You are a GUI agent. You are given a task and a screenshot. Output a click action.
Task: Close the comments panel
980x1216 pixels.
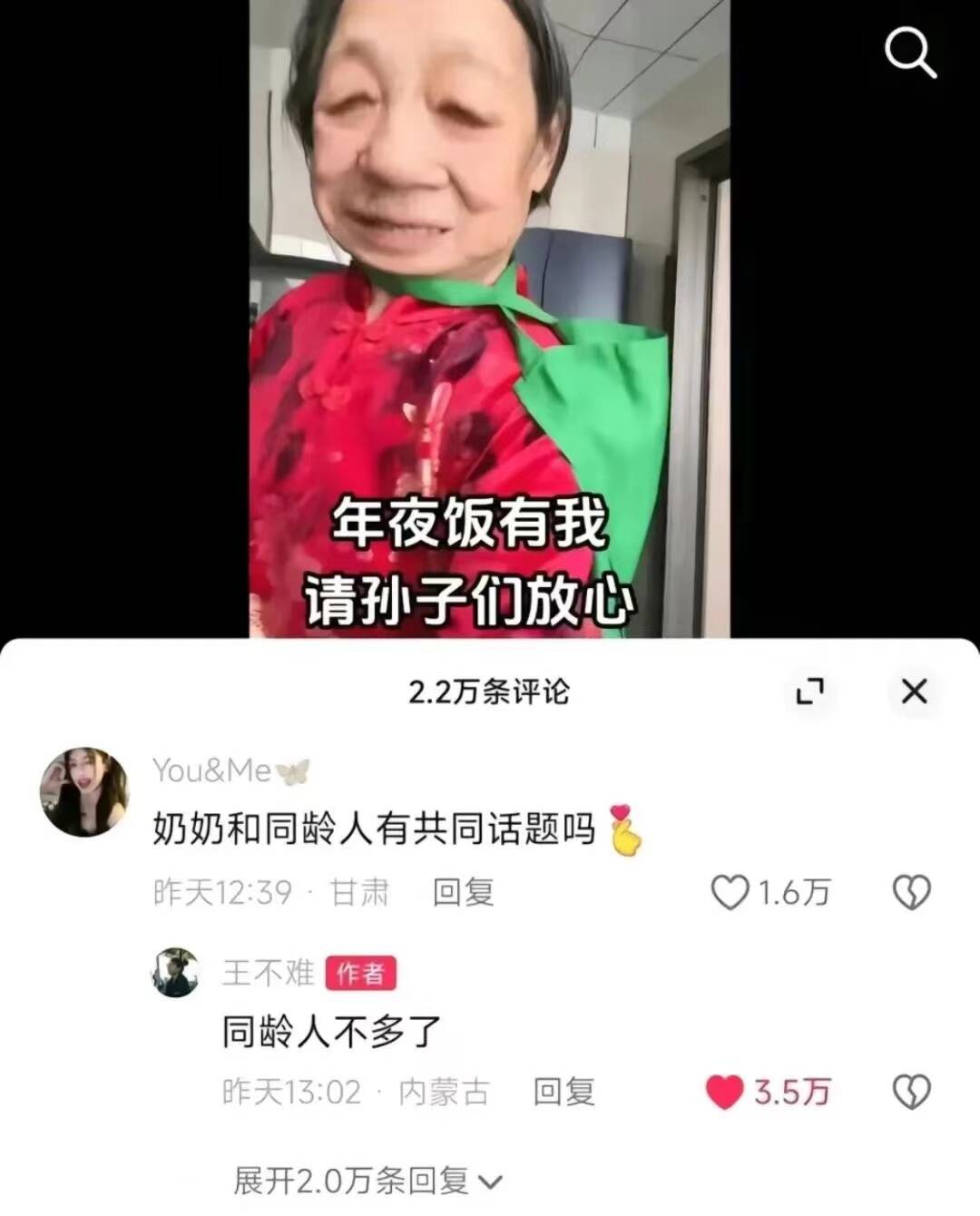pos(914,691)
